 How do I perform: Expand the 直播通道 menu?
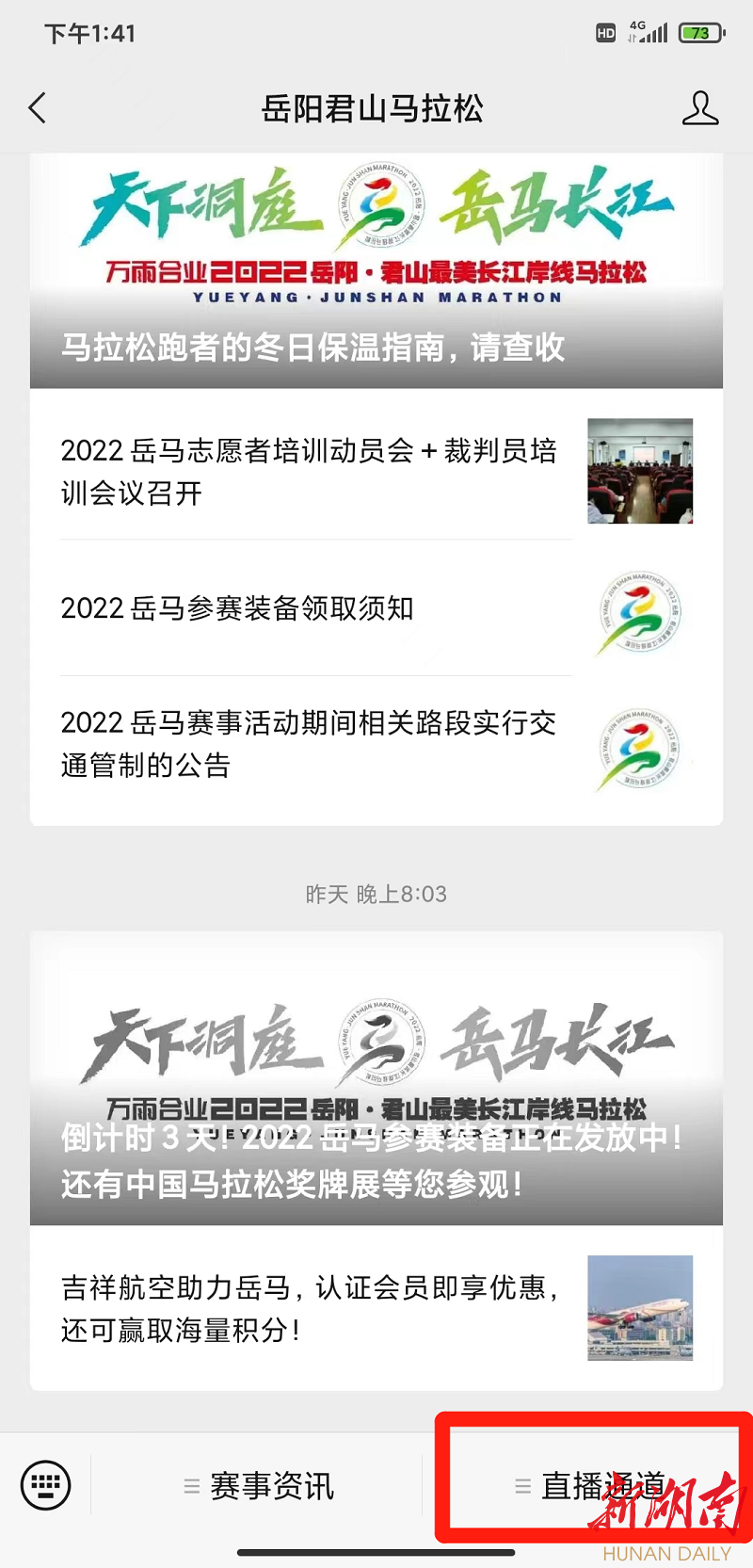(590, 1486)
